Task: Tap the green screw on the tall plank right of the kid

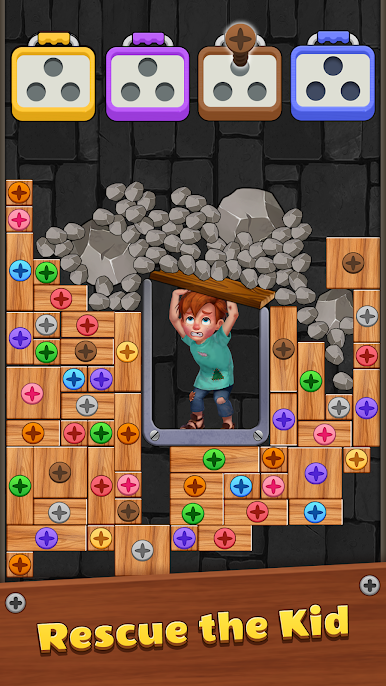Action: click(x=311, y=381)
